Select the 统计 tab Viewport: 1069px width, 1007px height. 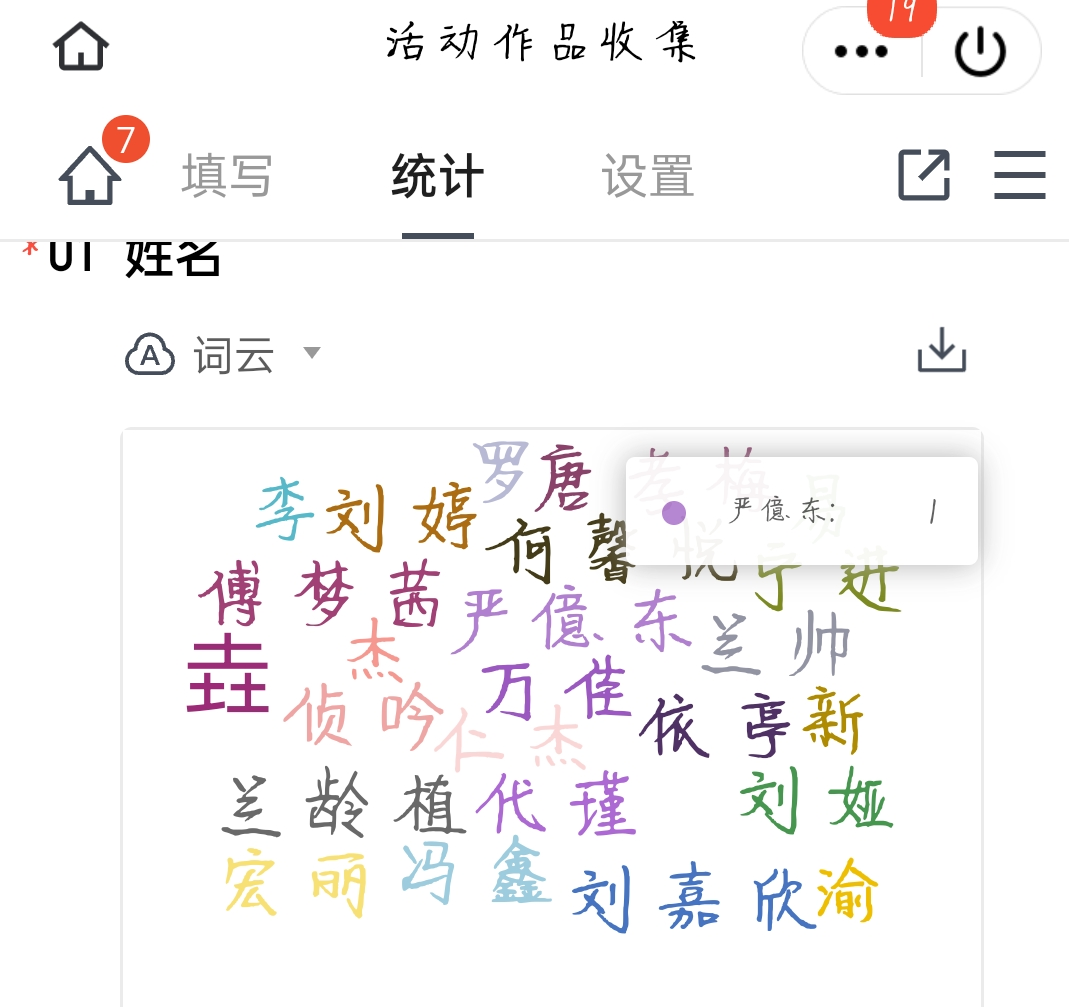tap(437, 177)
